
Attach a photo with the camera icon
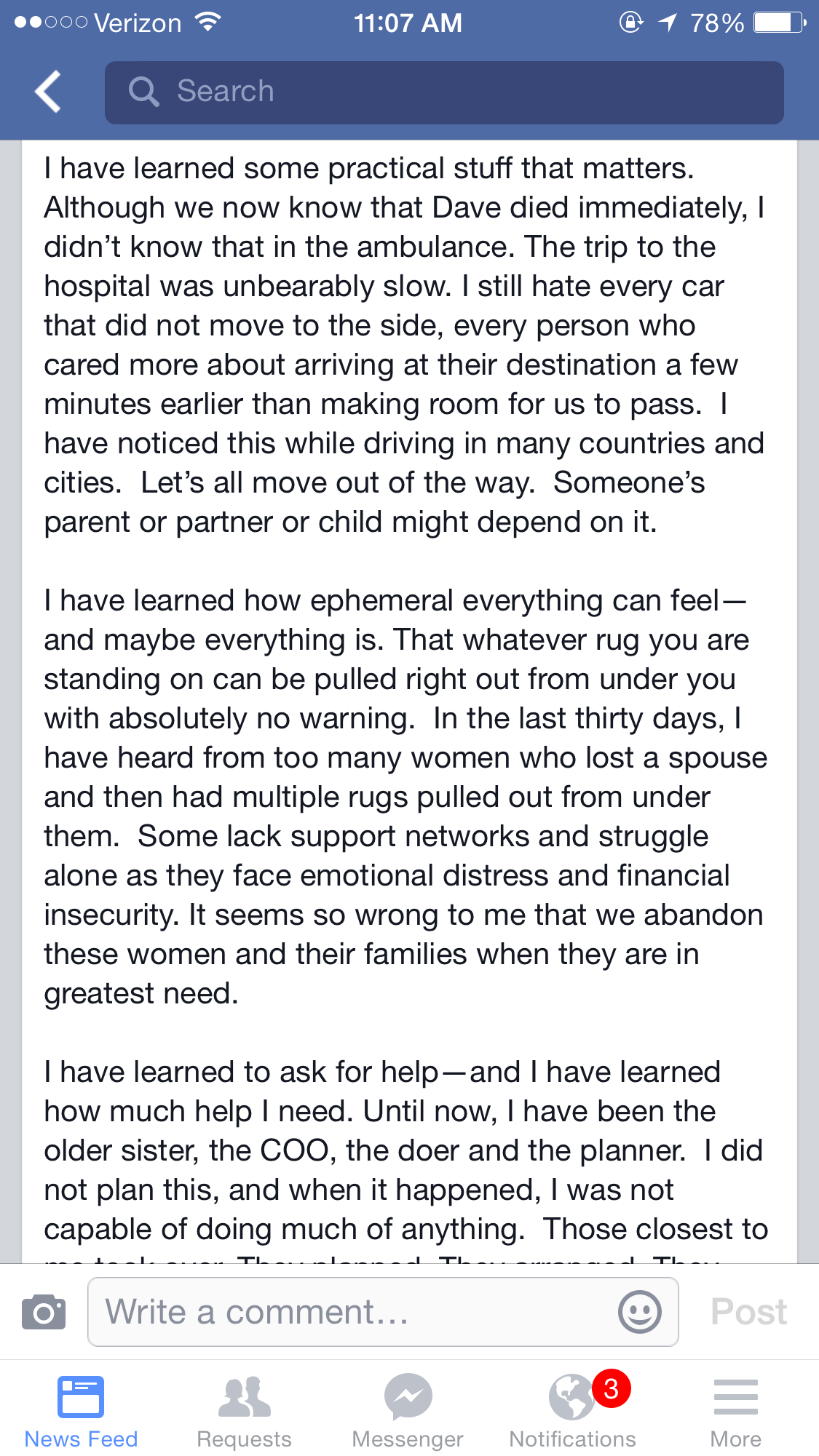coord(44,1312)
